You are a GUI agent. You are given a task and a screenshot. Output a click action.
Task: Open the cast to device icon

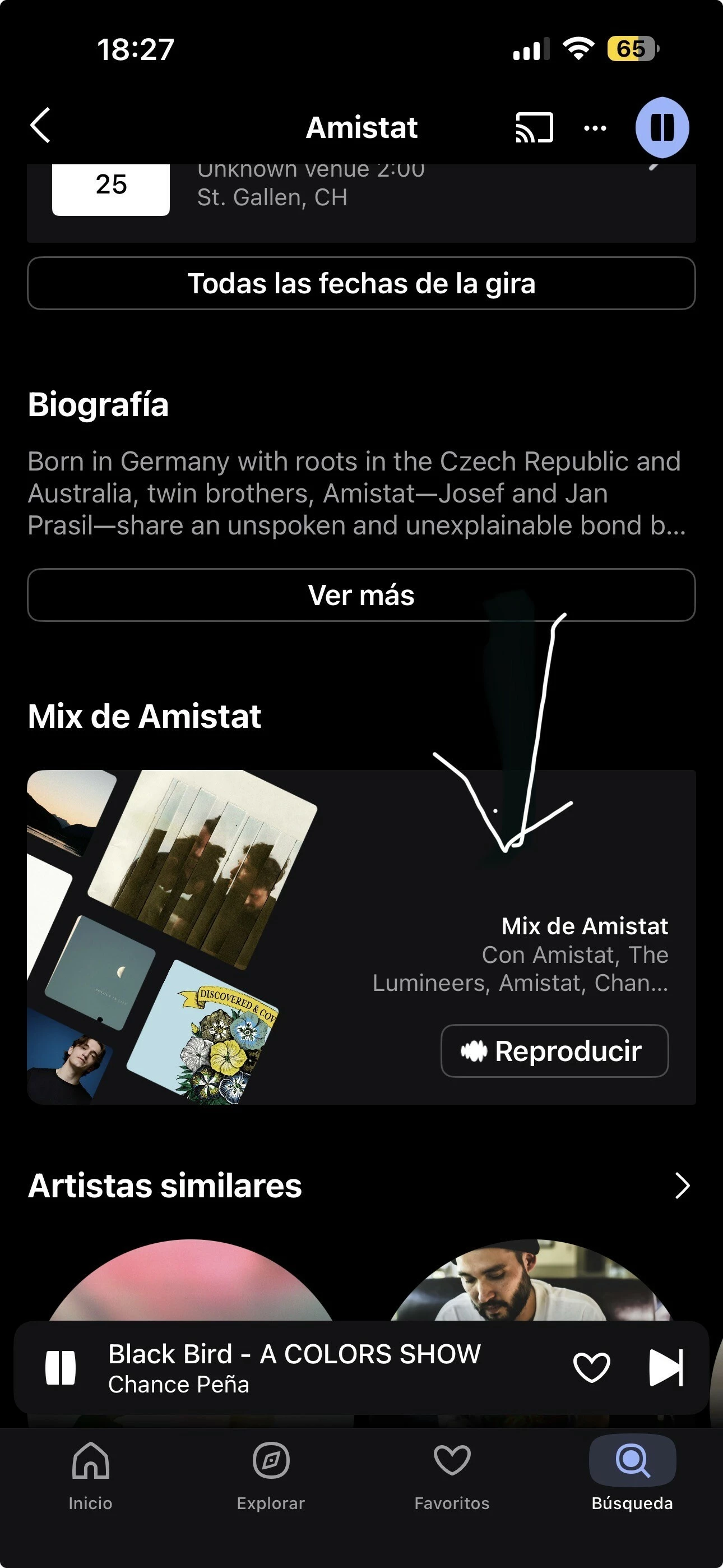tap(534, 128)
